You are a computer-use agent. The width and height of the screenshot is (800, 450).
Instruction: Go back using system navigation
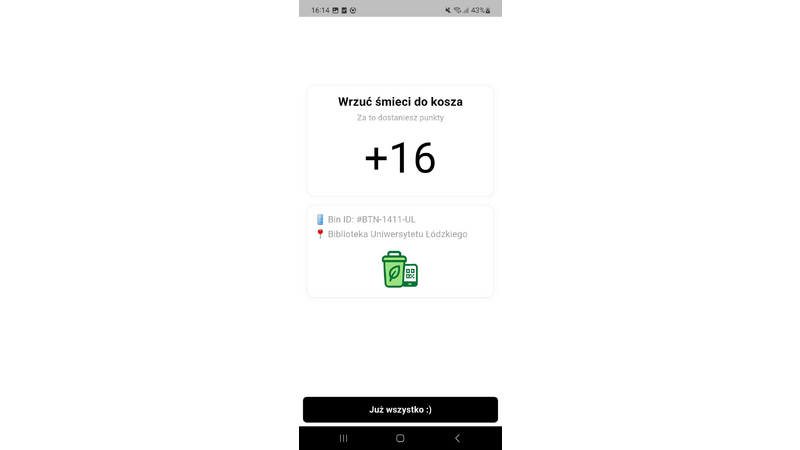[x=457, y=438]
